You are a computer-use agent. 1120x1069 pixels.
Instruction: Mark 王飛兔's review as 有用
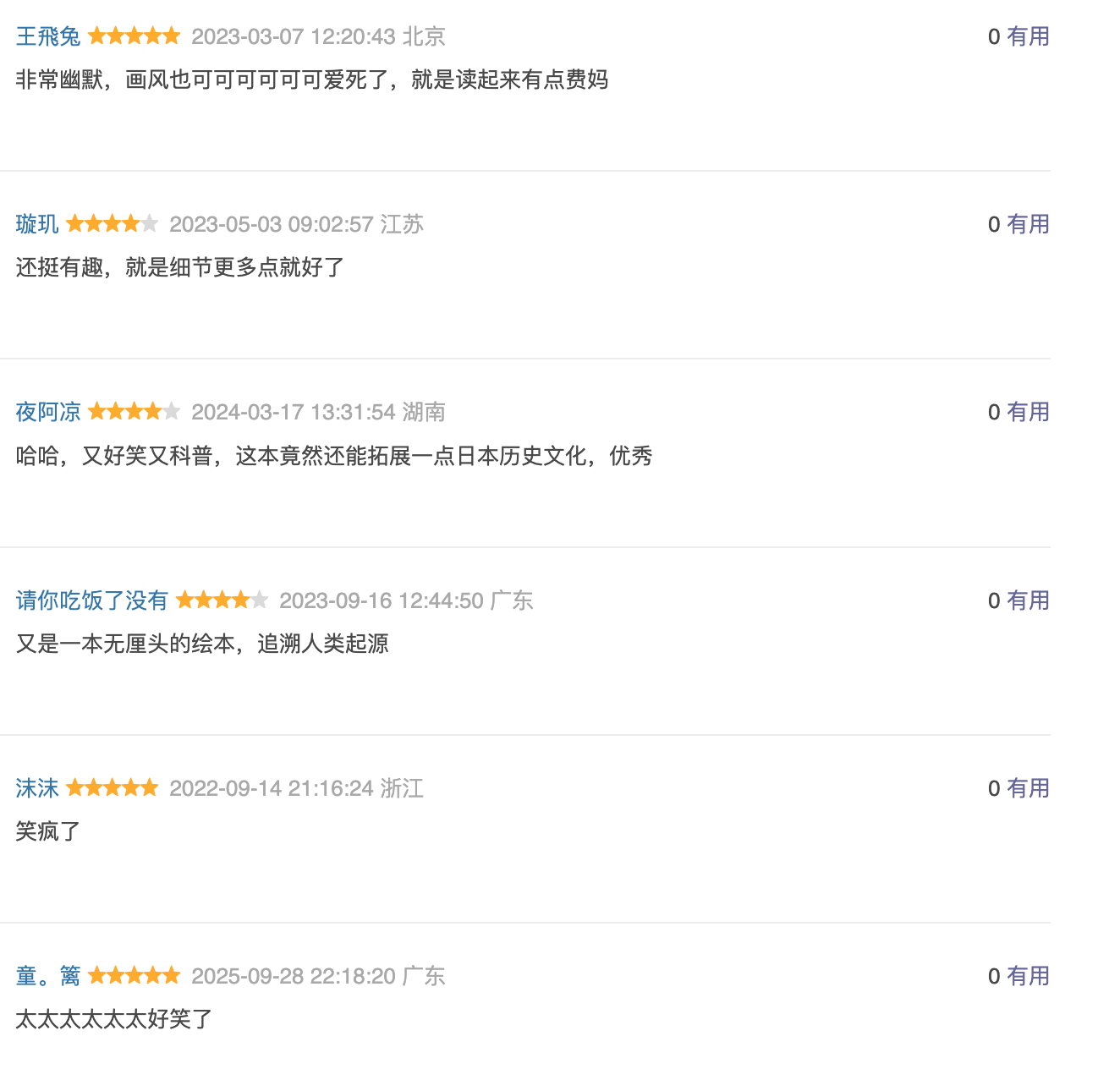[1028, 36]
